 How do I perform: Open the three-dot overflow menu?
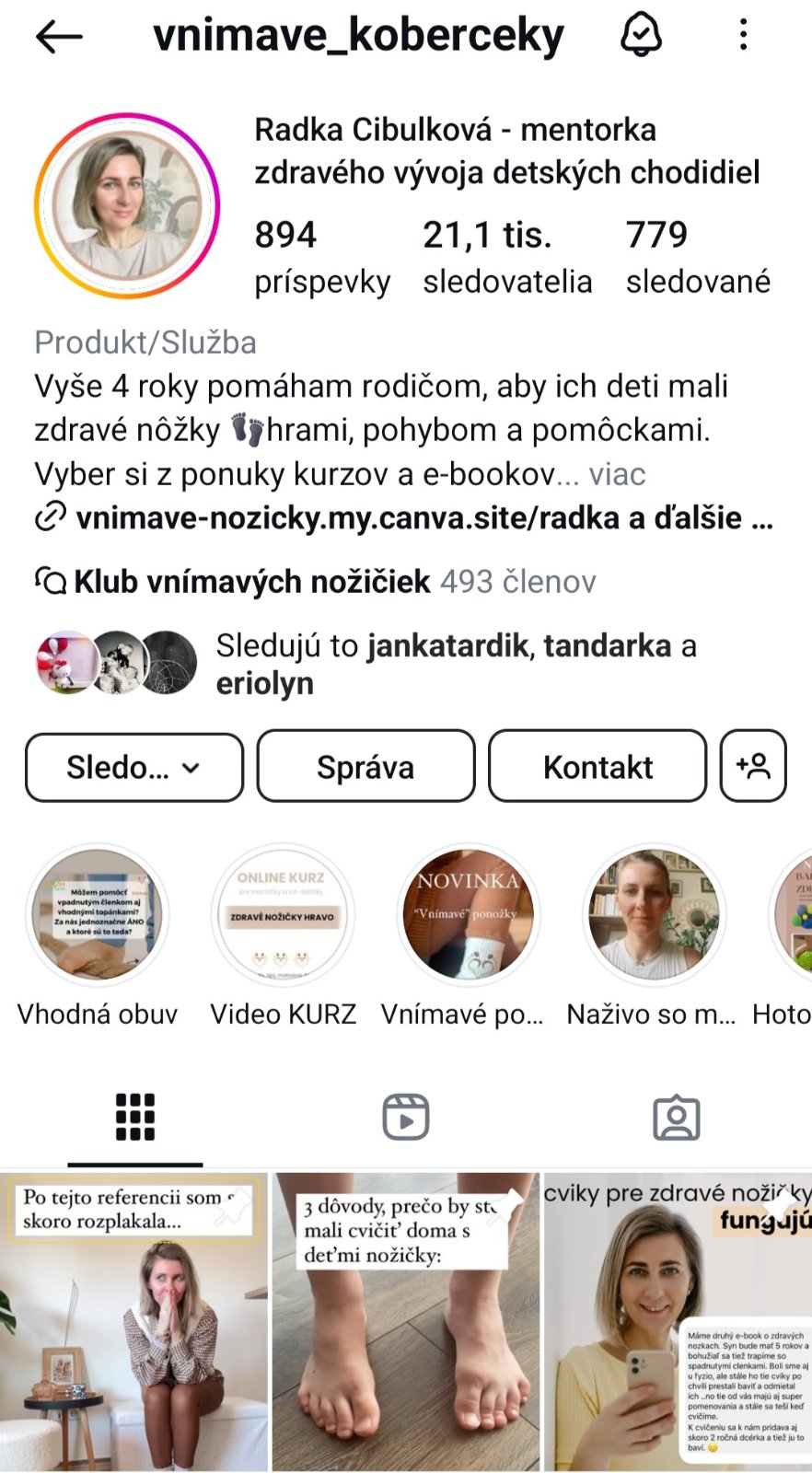pos(743,35)
